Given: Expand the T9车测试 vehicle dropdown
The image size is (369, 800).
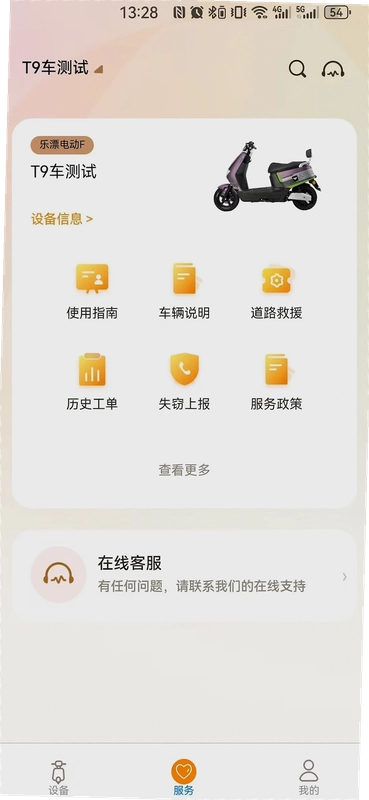Looking at the screenshot, I should pyautogui.click(x=62, y=68).
